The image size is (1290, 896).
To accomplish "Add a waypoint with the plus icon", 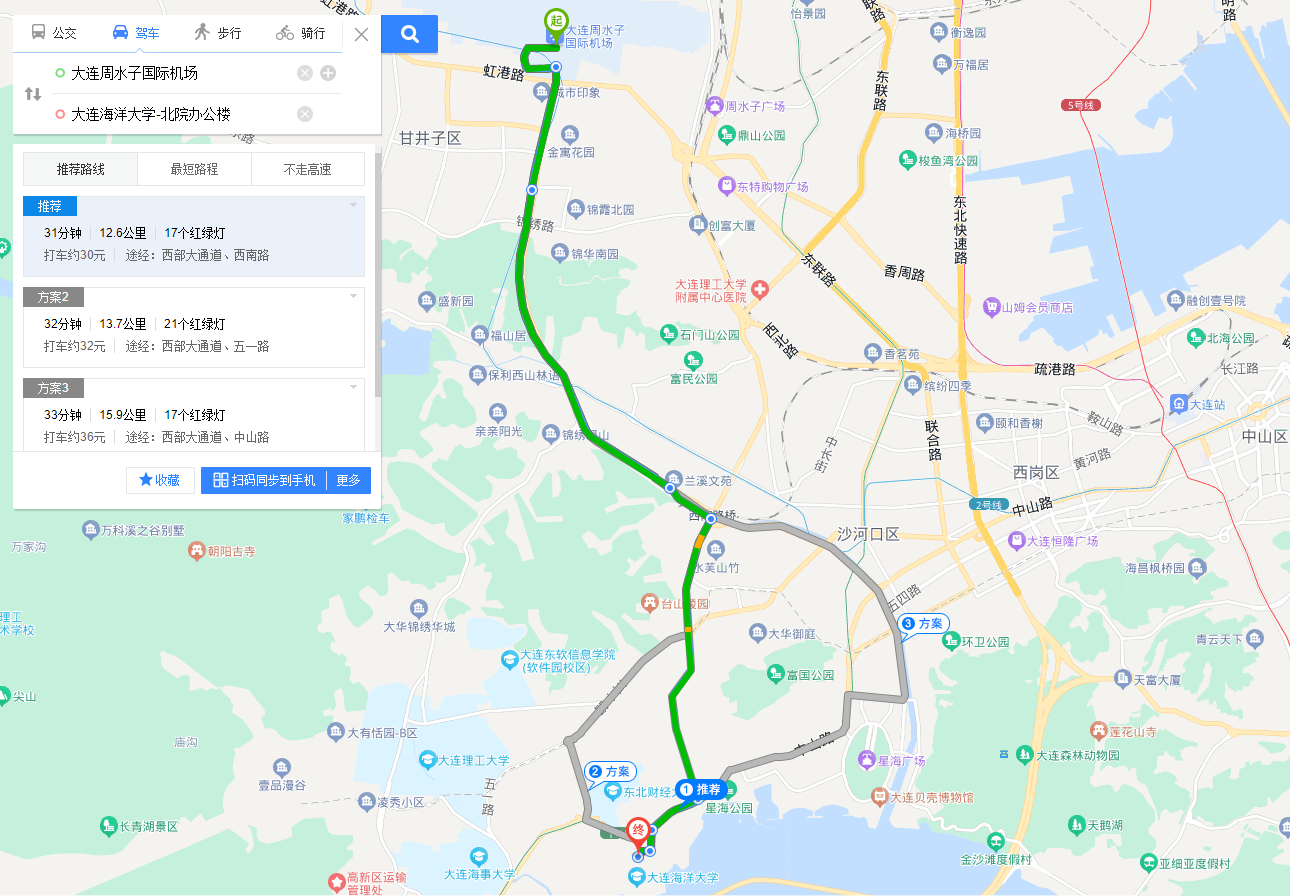I will coord(328,73).
